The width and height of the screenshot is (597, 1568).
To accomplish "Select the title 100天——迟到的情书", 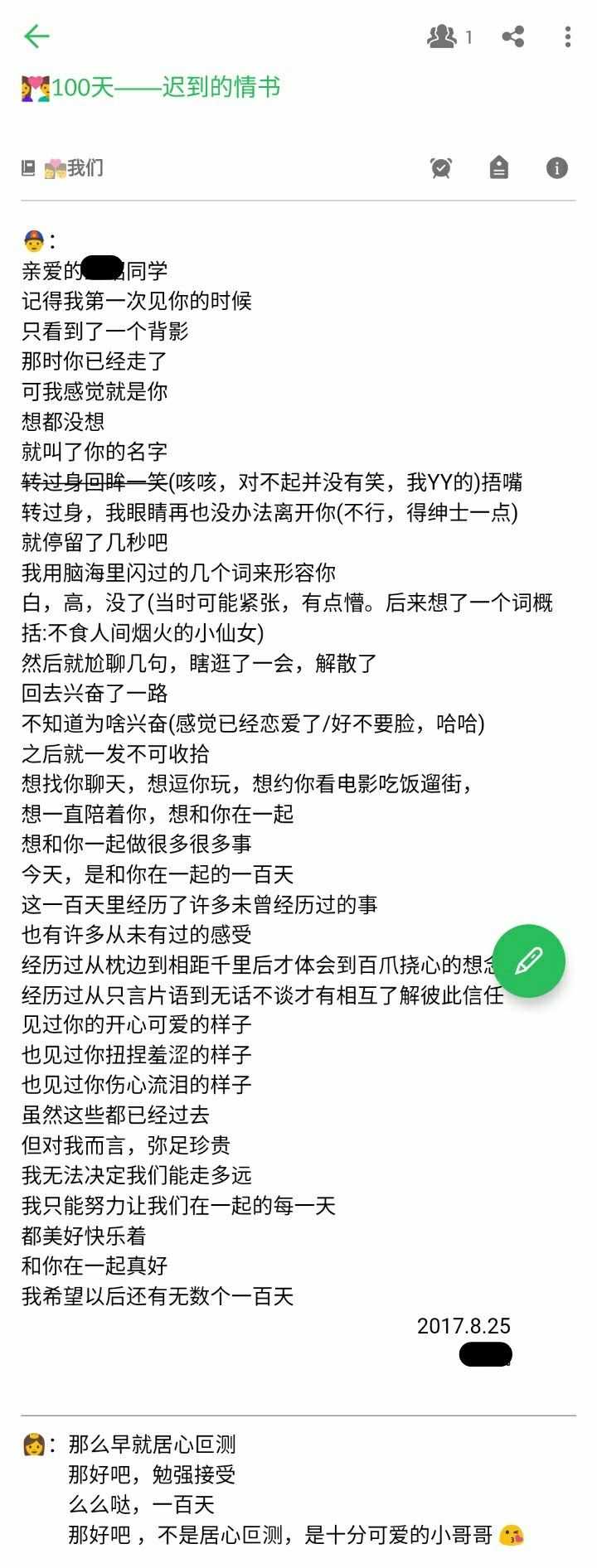I will (166, 89).
